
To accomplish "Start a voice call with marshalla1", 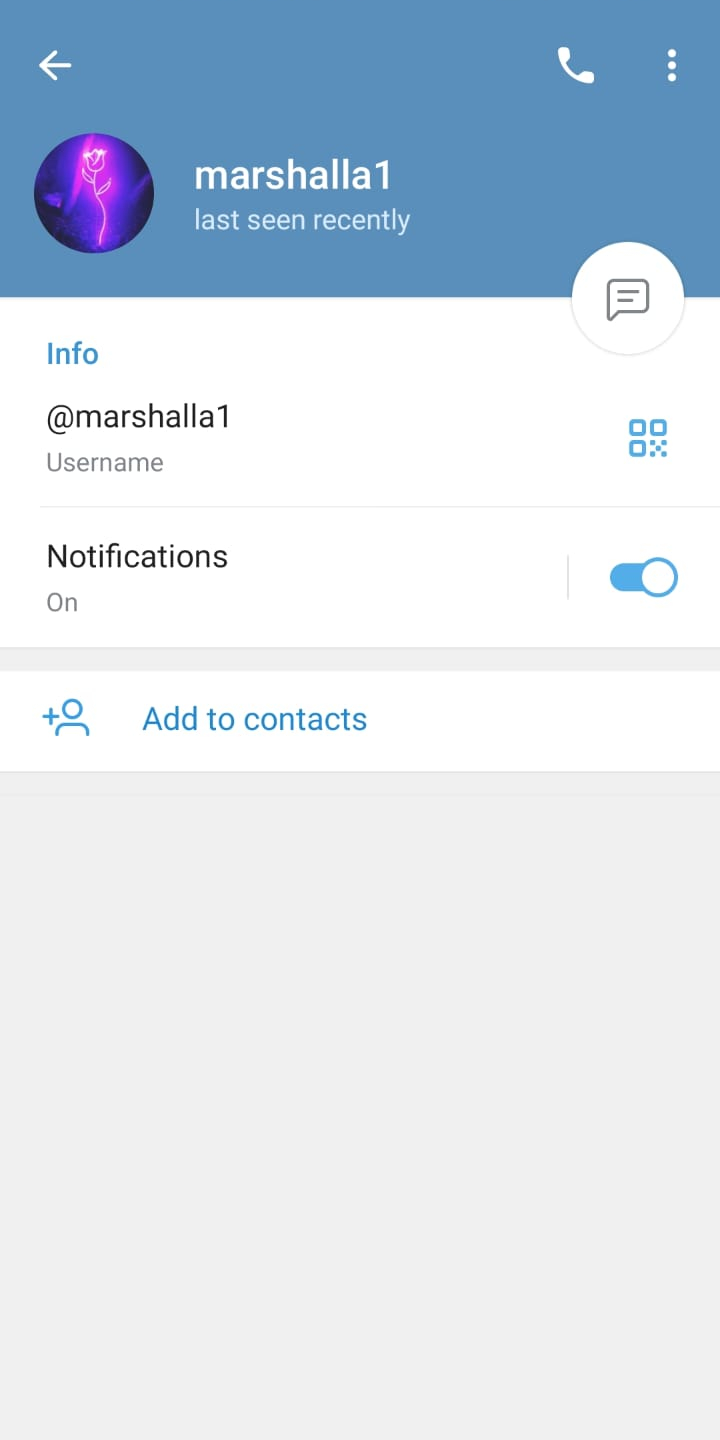I will (x=576, y=66).
